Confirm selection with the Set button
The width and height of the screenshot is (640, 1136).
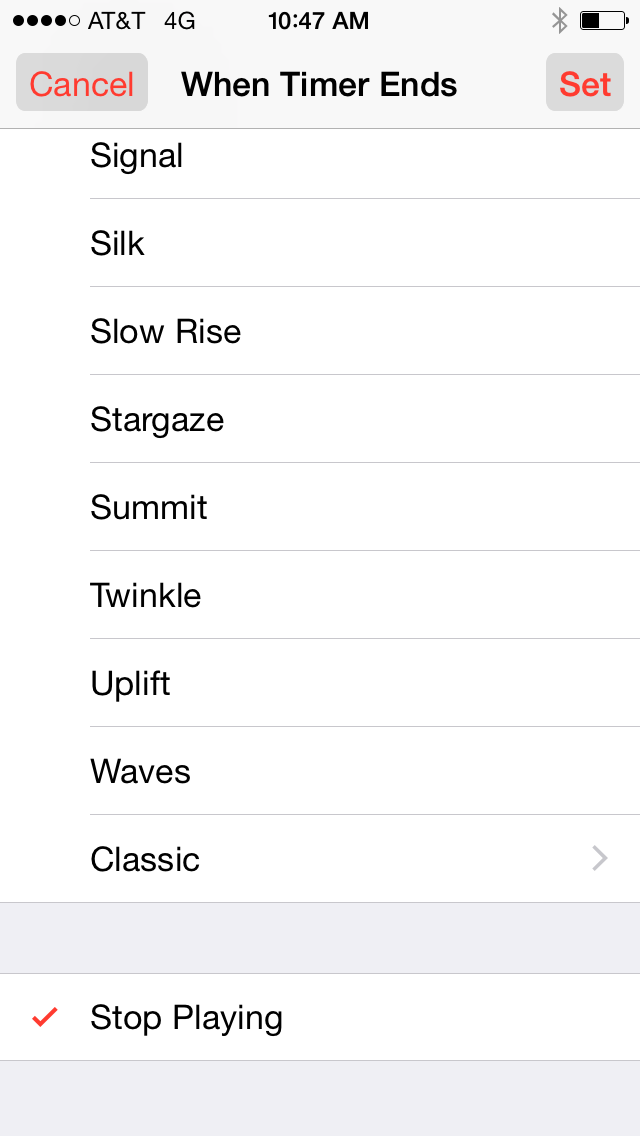[x=584, y=84]
